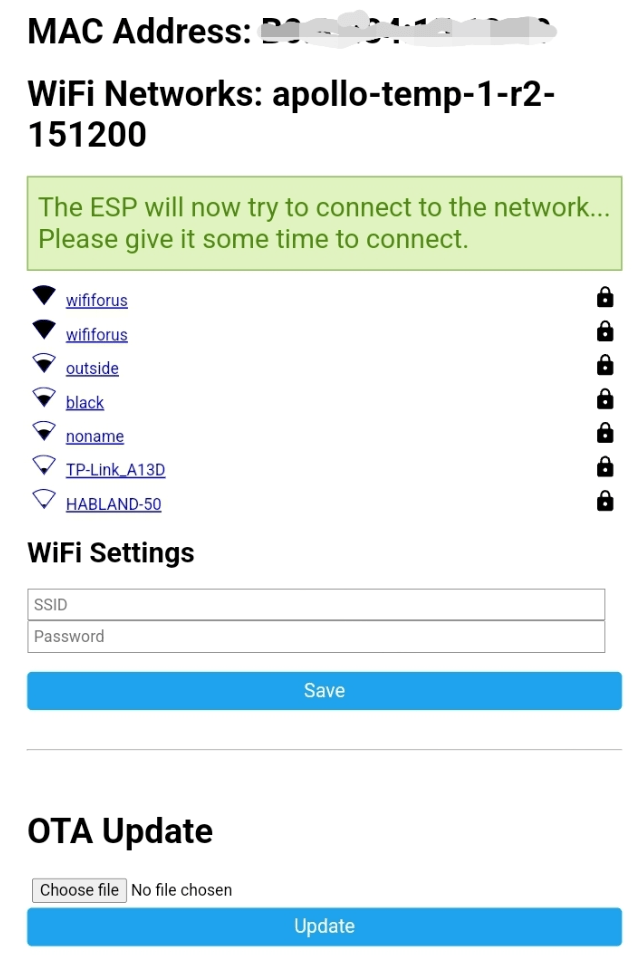642x959 pixels.
Task: Select the outside network link
Action: coord(92,368)
